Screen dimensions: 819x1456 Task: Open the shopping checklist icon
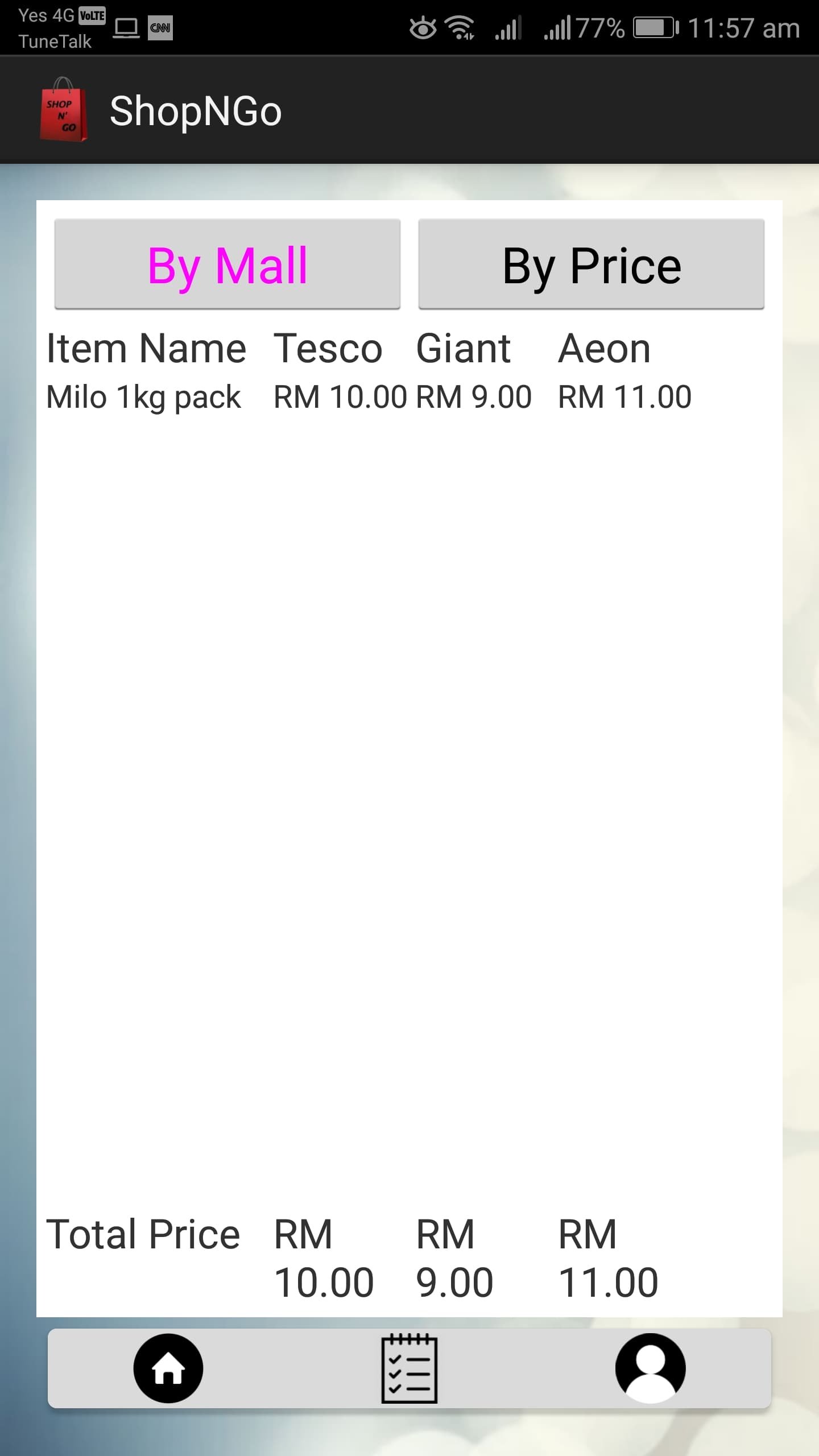coord(409,1368)
